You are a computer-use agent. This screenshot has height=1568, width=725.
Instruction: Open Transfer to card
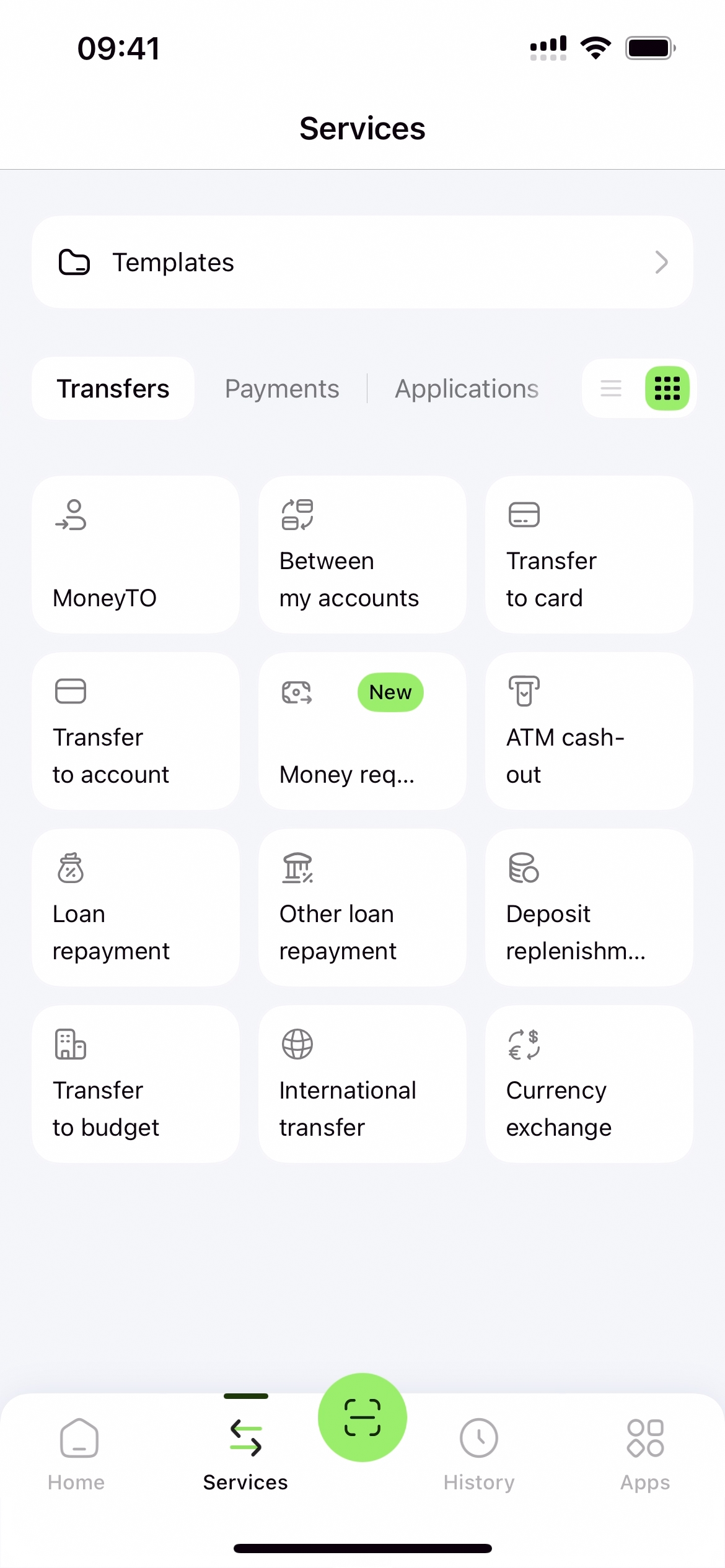589,554
